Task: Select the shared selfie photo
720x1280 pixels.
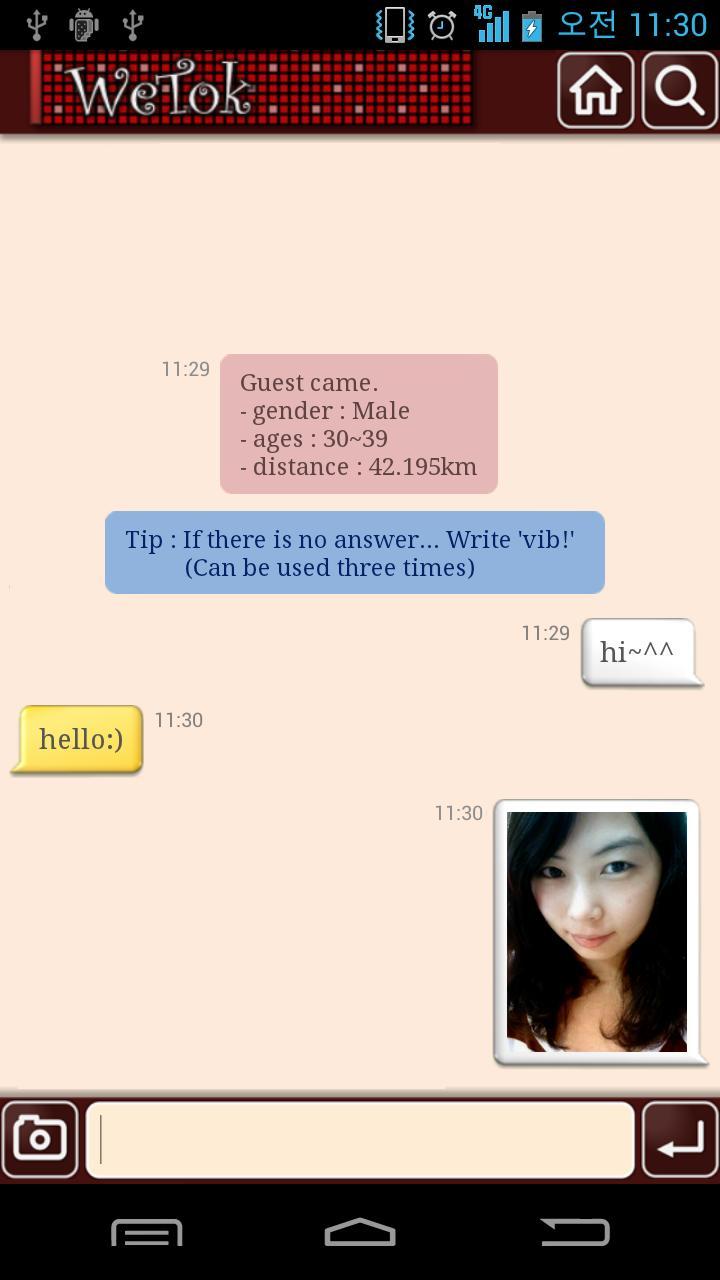Action: (x=597, y=928)
